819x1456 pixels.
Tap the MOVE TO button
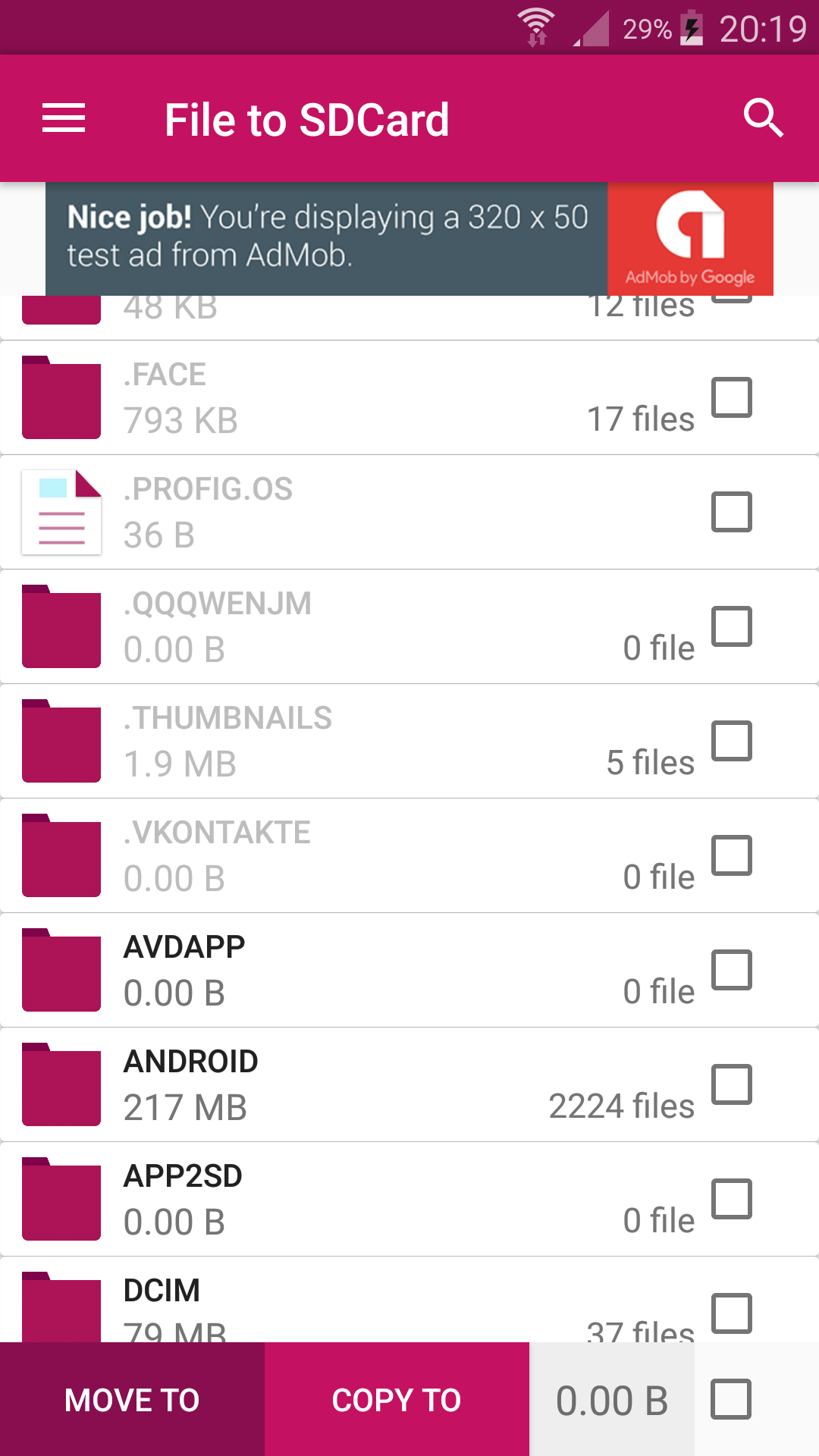(x=131, y=1399)
